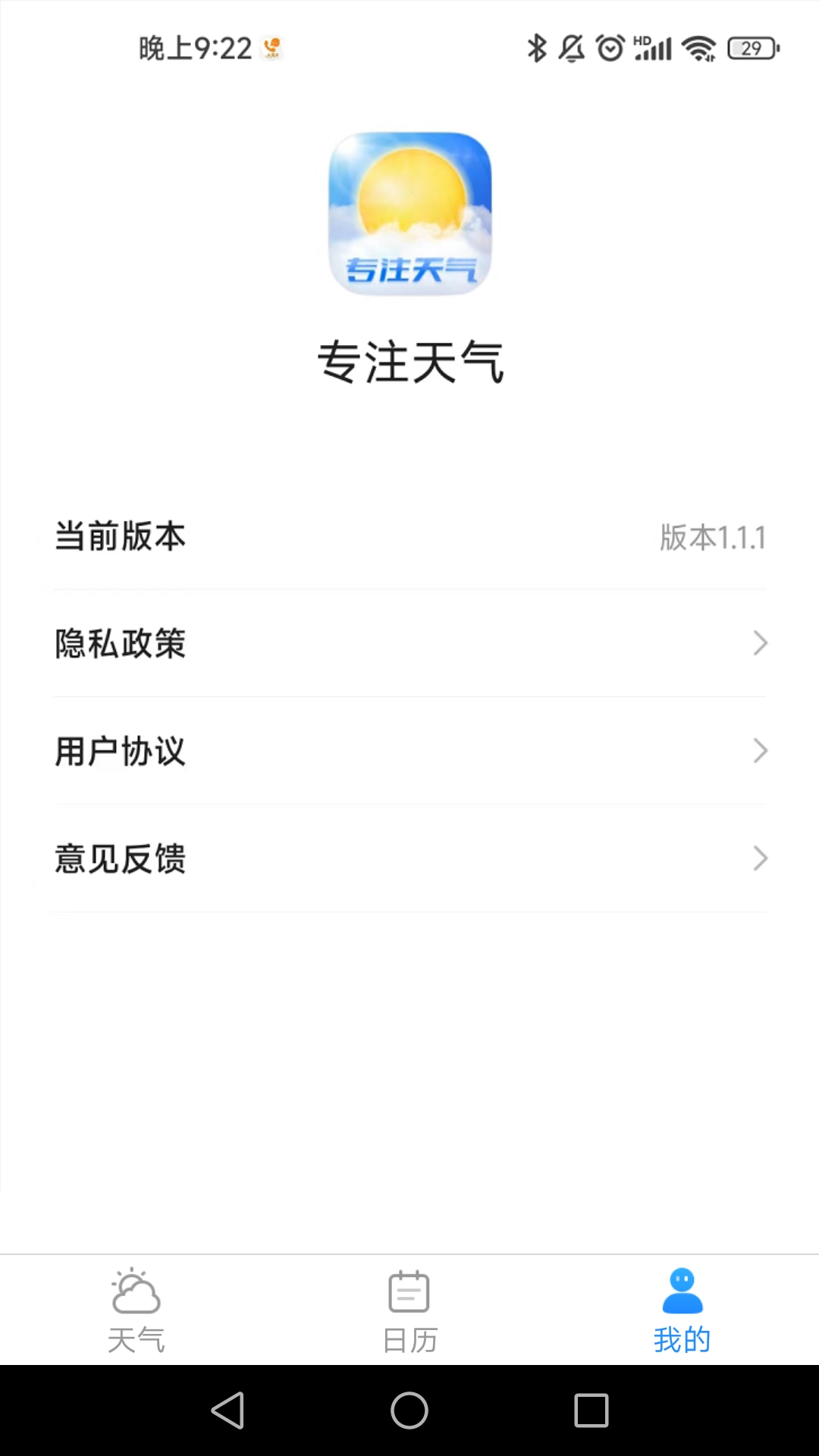This screenshot has height=1456, width=819.
Task: Tap the 当前版本 current version row
Action: (x=409, y=537)
